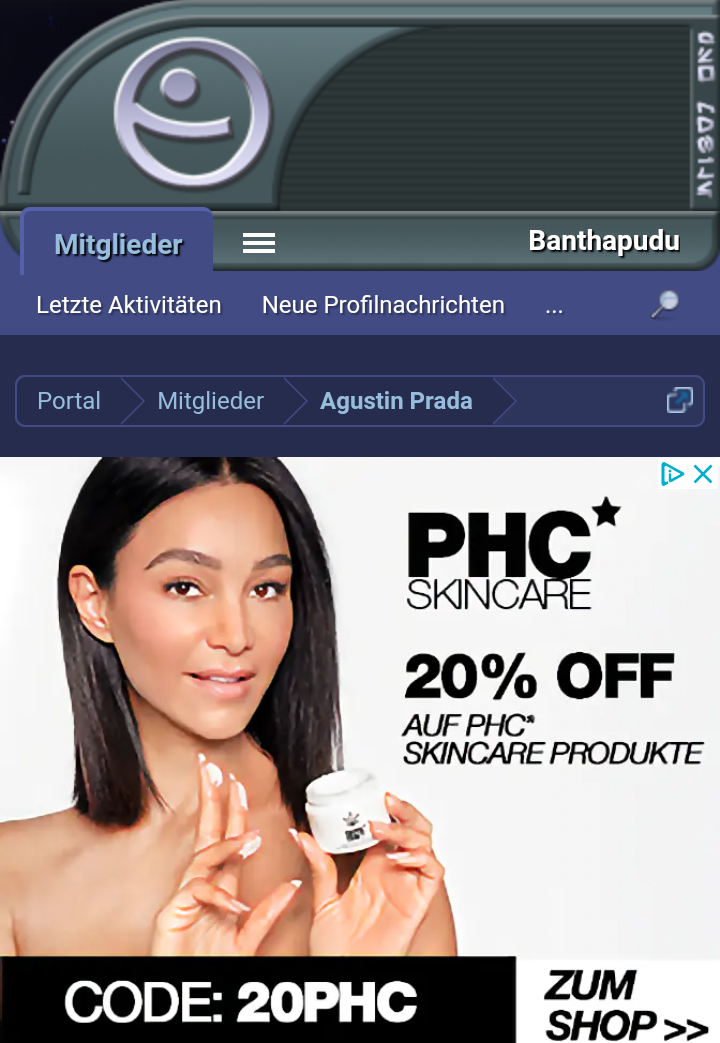Screen dimensions: 720x1043
Task: Open the AdChoices info icon
Action: click(673, 474)
